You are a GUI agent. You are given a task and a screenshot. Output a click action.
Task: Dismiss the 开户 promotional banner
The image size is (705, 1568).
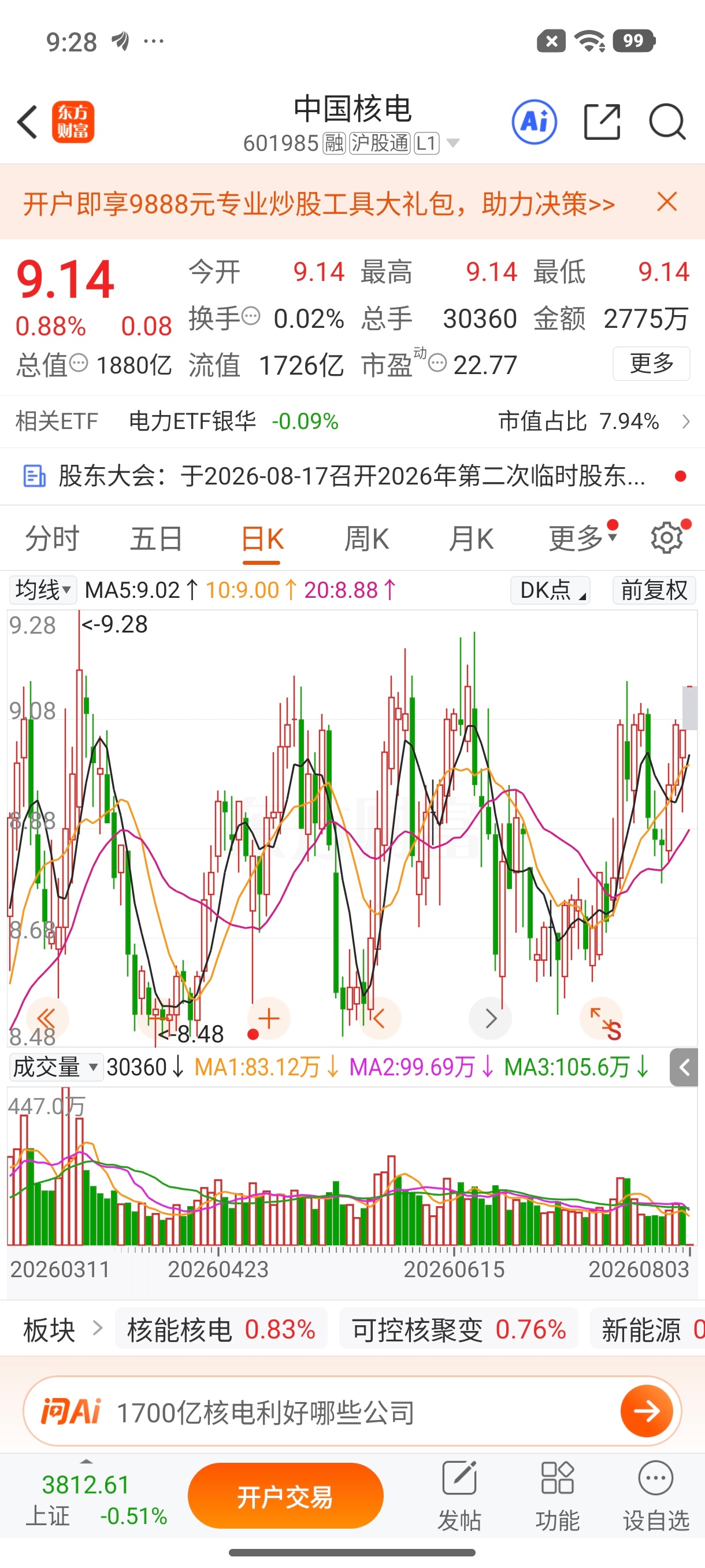pos(667,201)
